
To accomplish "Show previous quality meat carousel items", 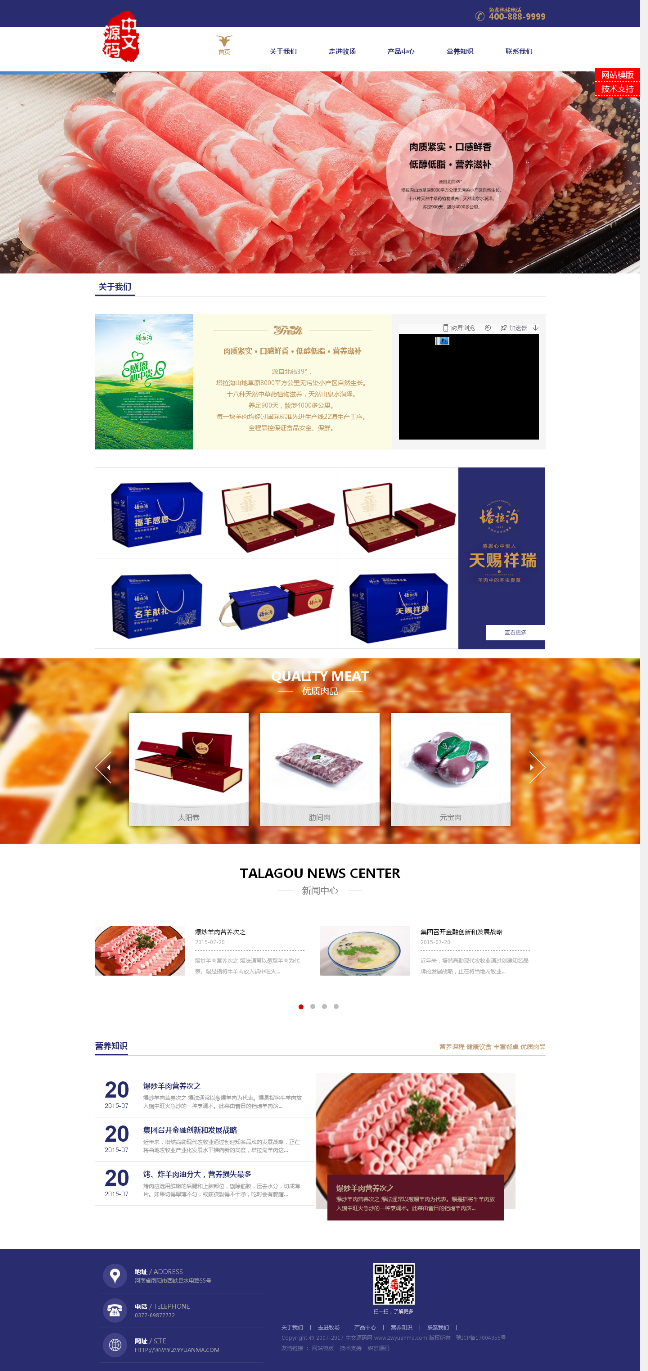I will [103, 767].
